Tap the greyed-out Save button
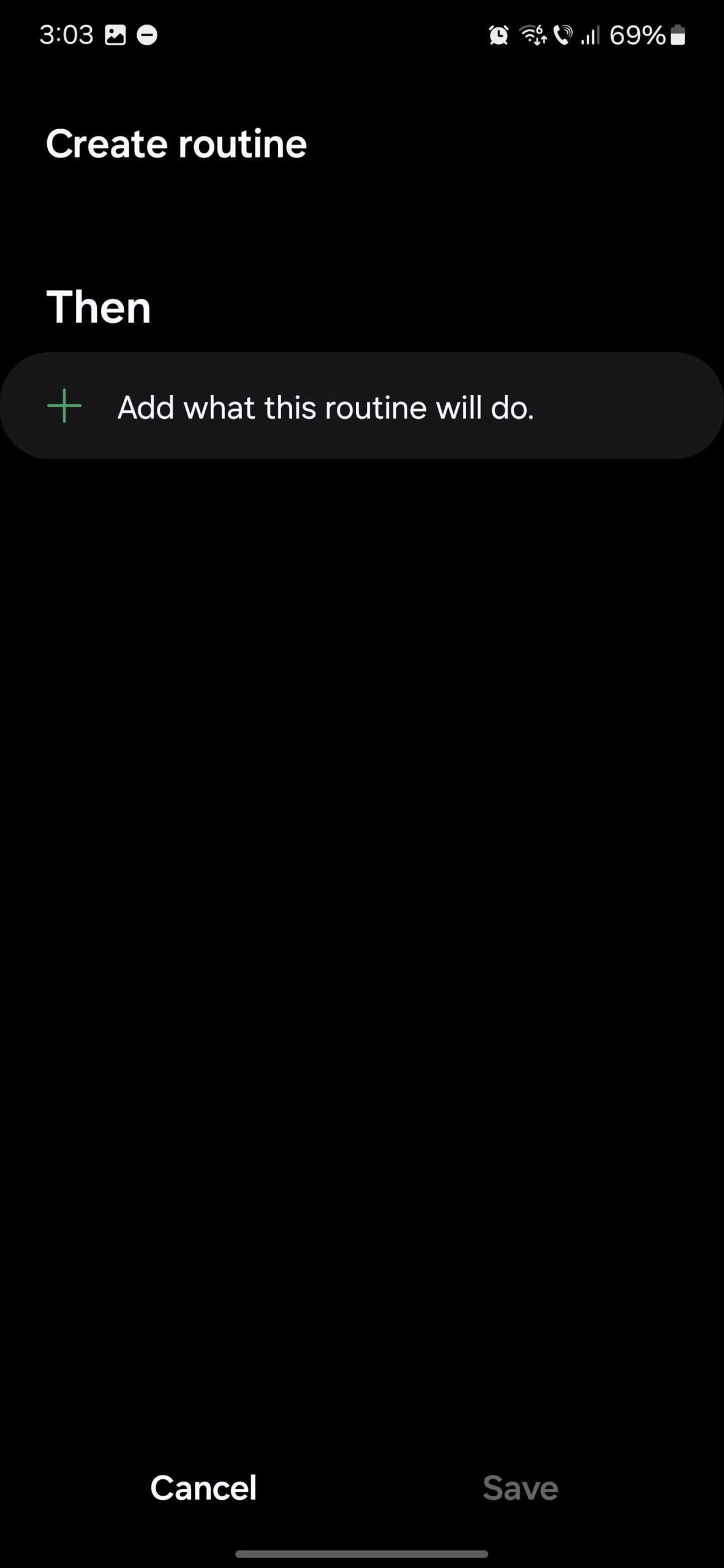 tap(520, 1488)
